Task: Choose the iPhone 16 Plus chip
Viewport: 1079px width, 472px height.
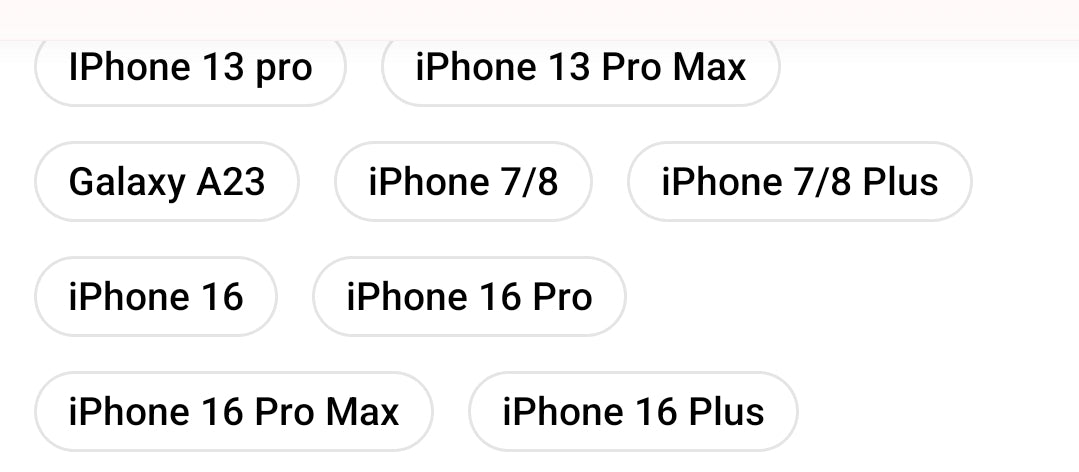Action: pos(633,412)
